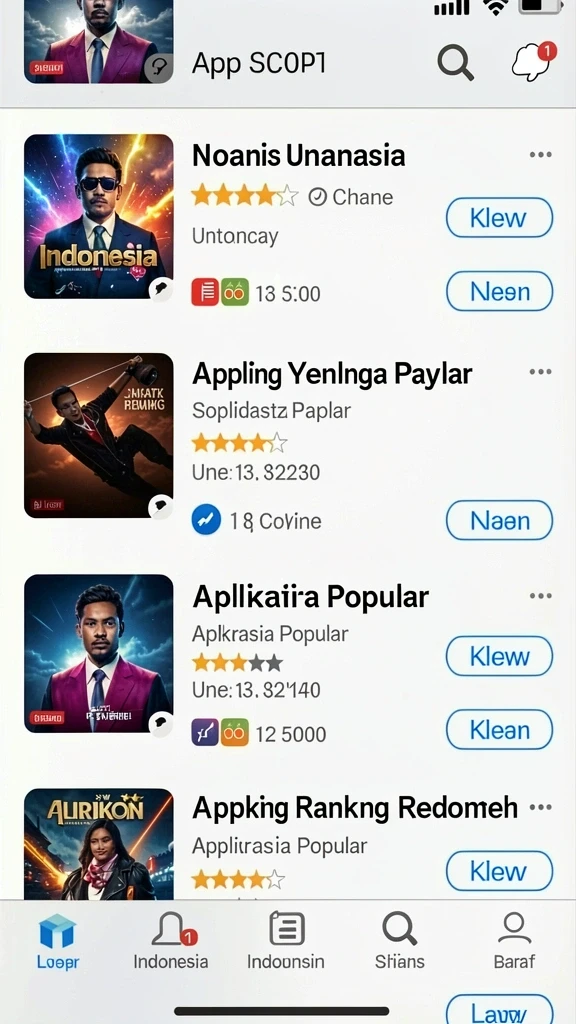The width and height of the screenshot is (576, 1024).
Task: Switch to the Indonesia tab
Action: [171, 941]
